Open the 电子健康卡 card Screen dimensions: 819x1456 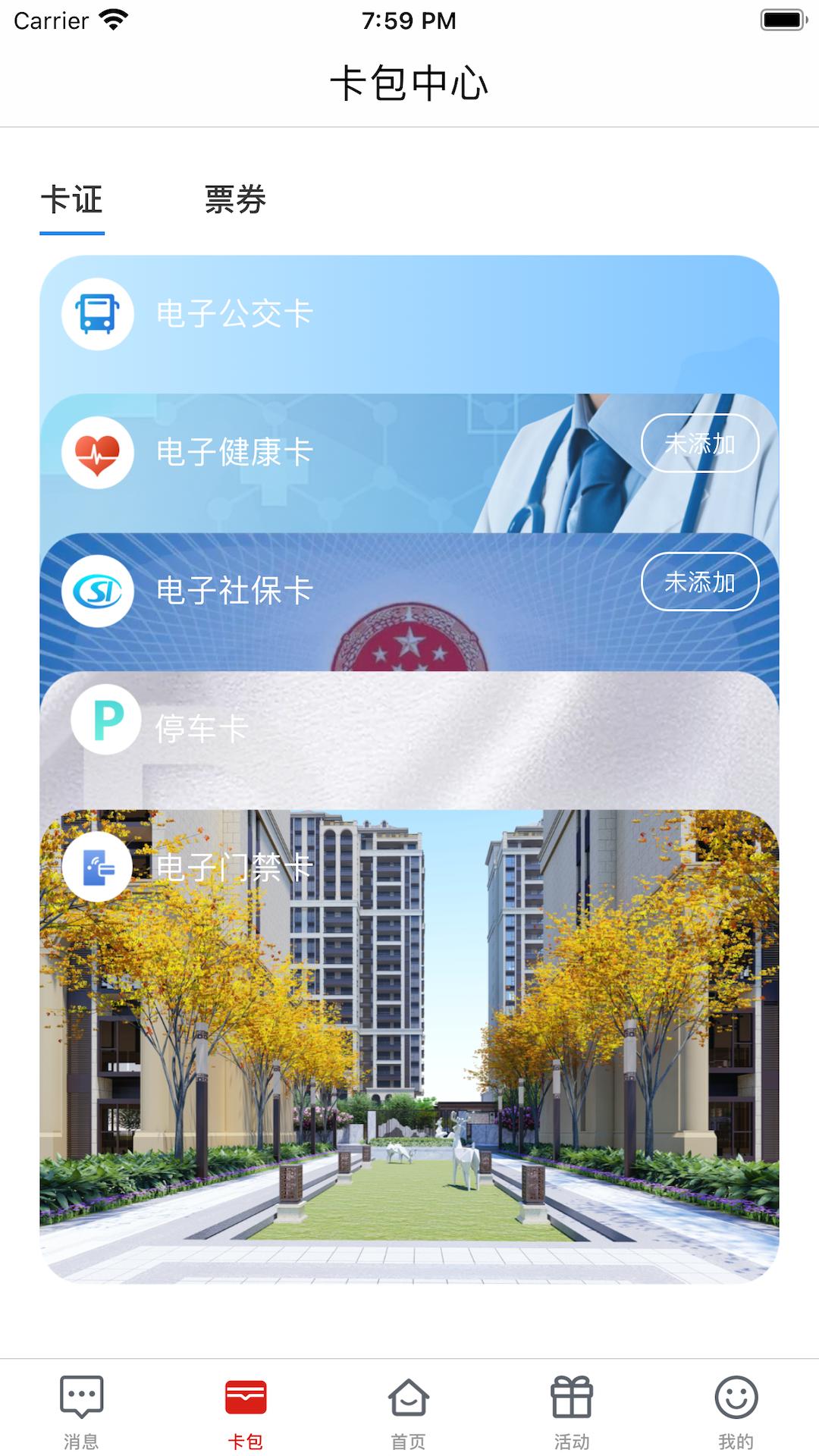point(409,463)
